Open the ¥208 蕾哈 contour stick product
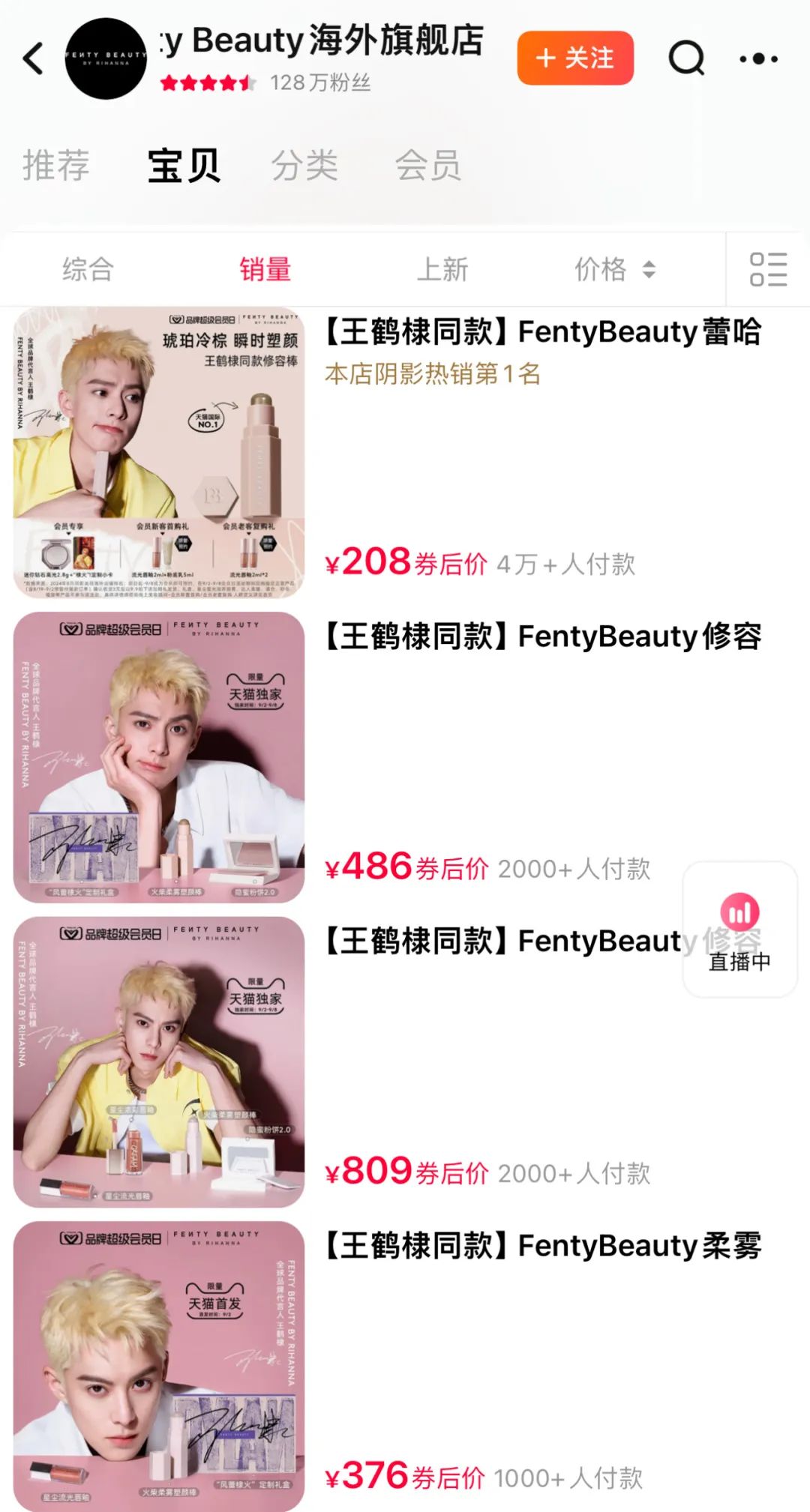 click(x=159, y=453)
